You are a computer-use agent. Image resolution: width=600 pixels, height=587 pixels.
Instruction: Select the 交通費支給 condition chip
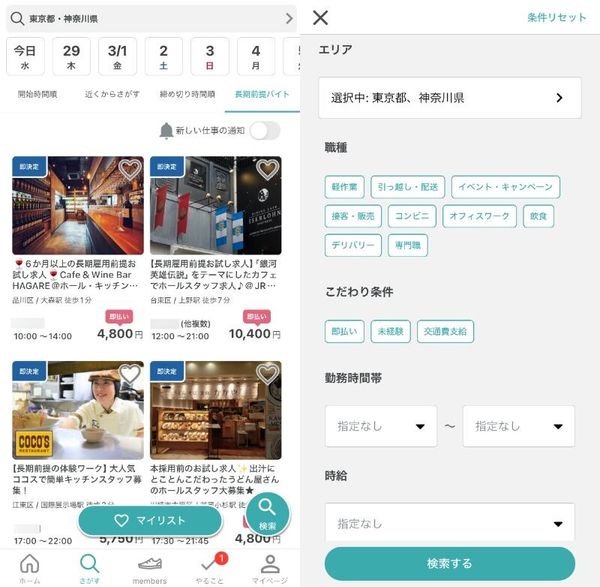445,331
